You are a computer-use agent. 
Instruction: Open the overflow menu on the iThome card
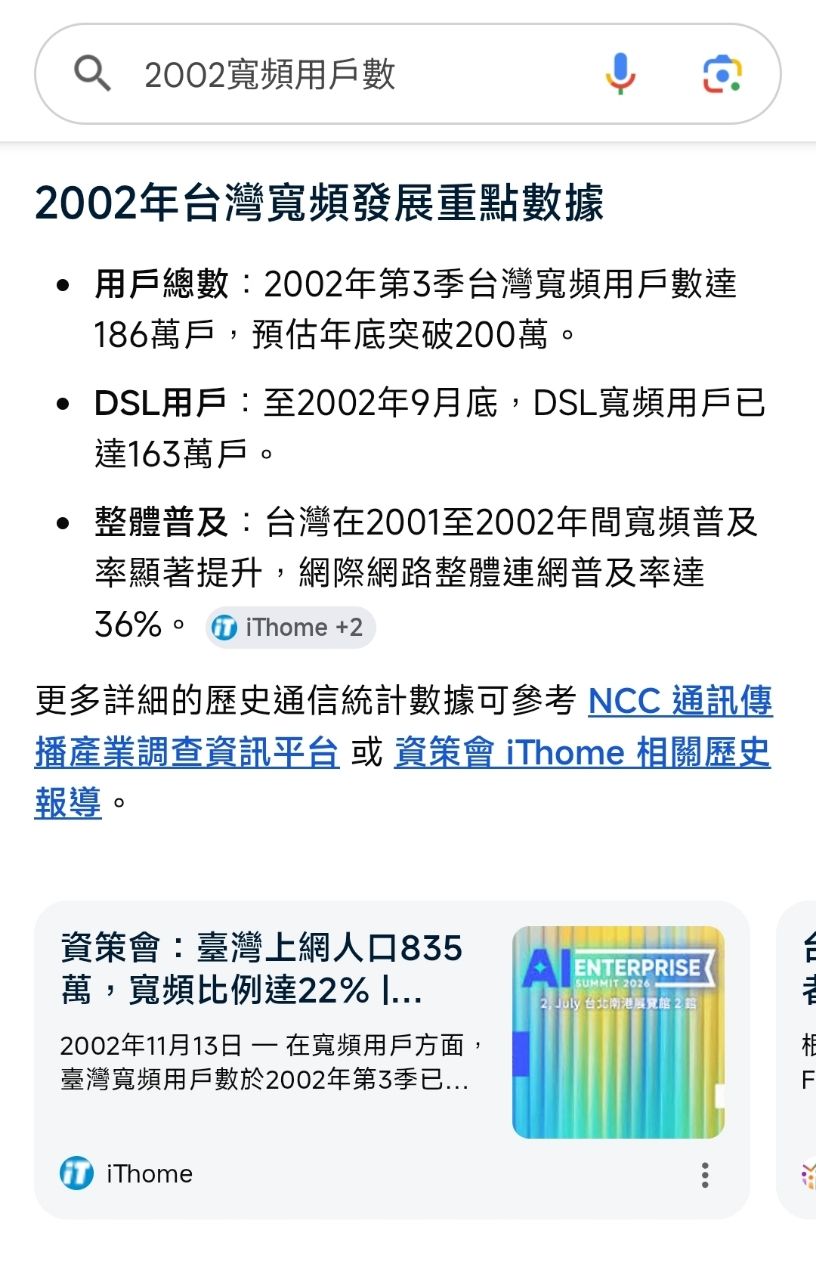pyautogui.click(x=705, y=1174)
